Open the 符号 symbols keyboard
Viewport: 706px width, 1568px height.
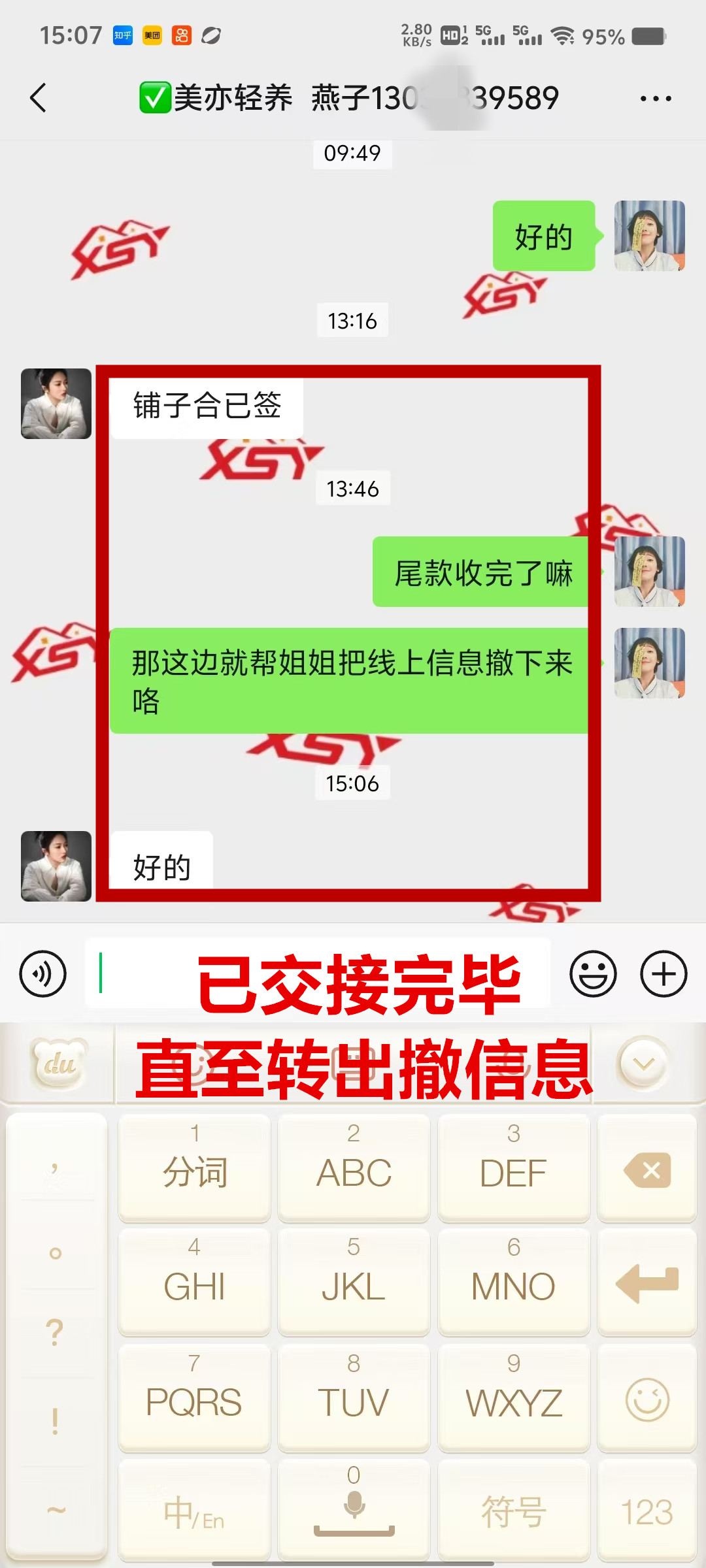(513, 1512)
